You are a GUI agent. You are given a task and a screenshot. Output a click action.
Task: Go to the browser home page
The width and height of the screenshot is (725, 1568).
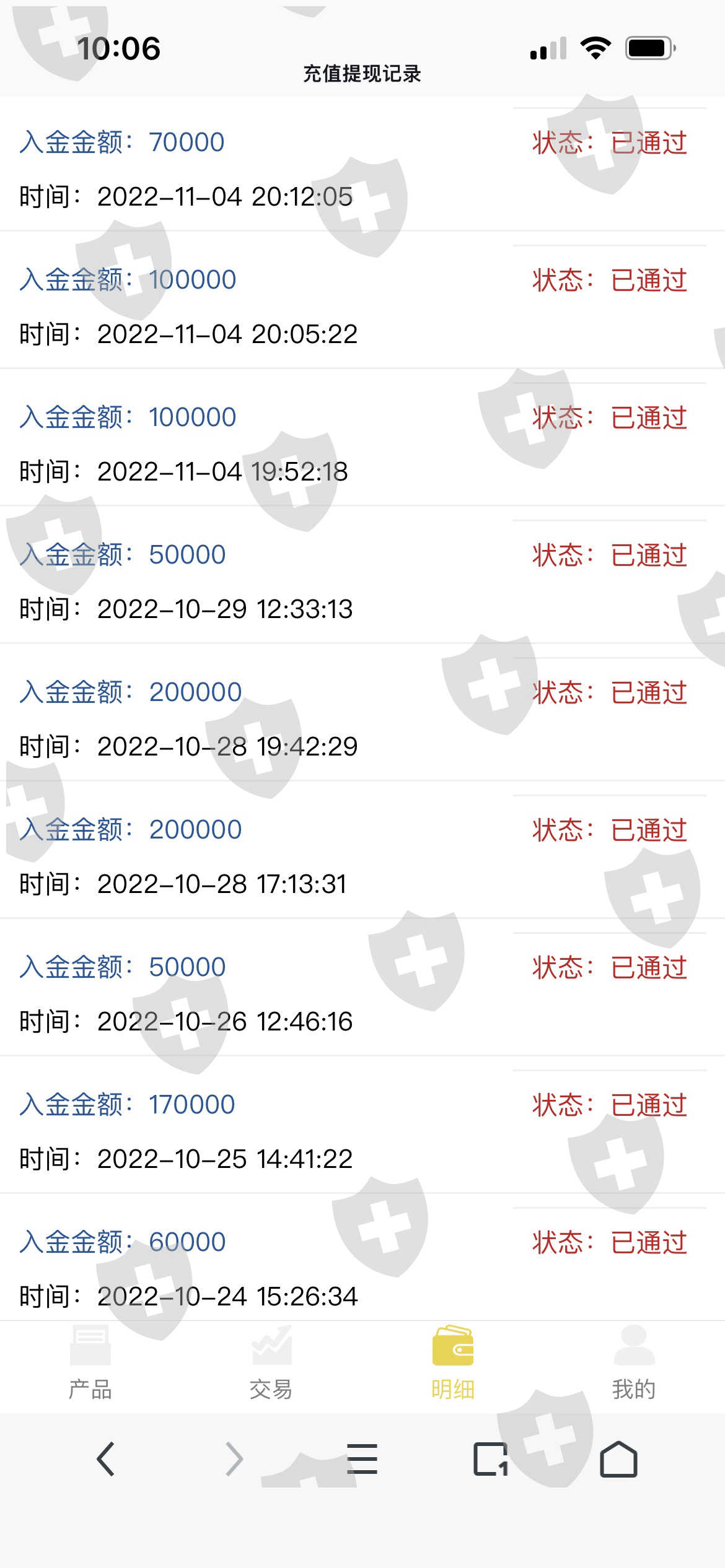618,1459
